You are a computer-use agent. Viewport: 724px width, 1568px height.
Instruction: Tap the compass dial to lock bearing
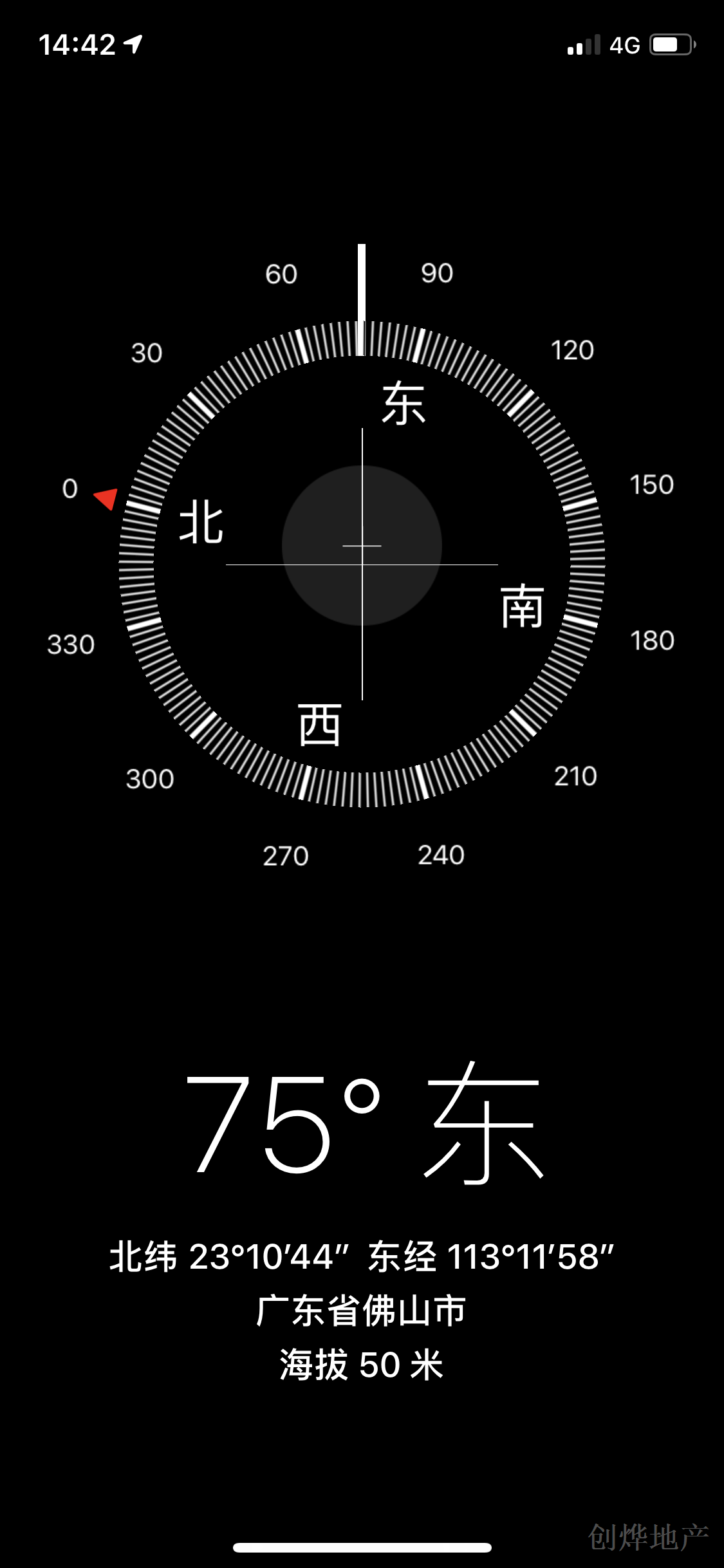tap(362, 563)
